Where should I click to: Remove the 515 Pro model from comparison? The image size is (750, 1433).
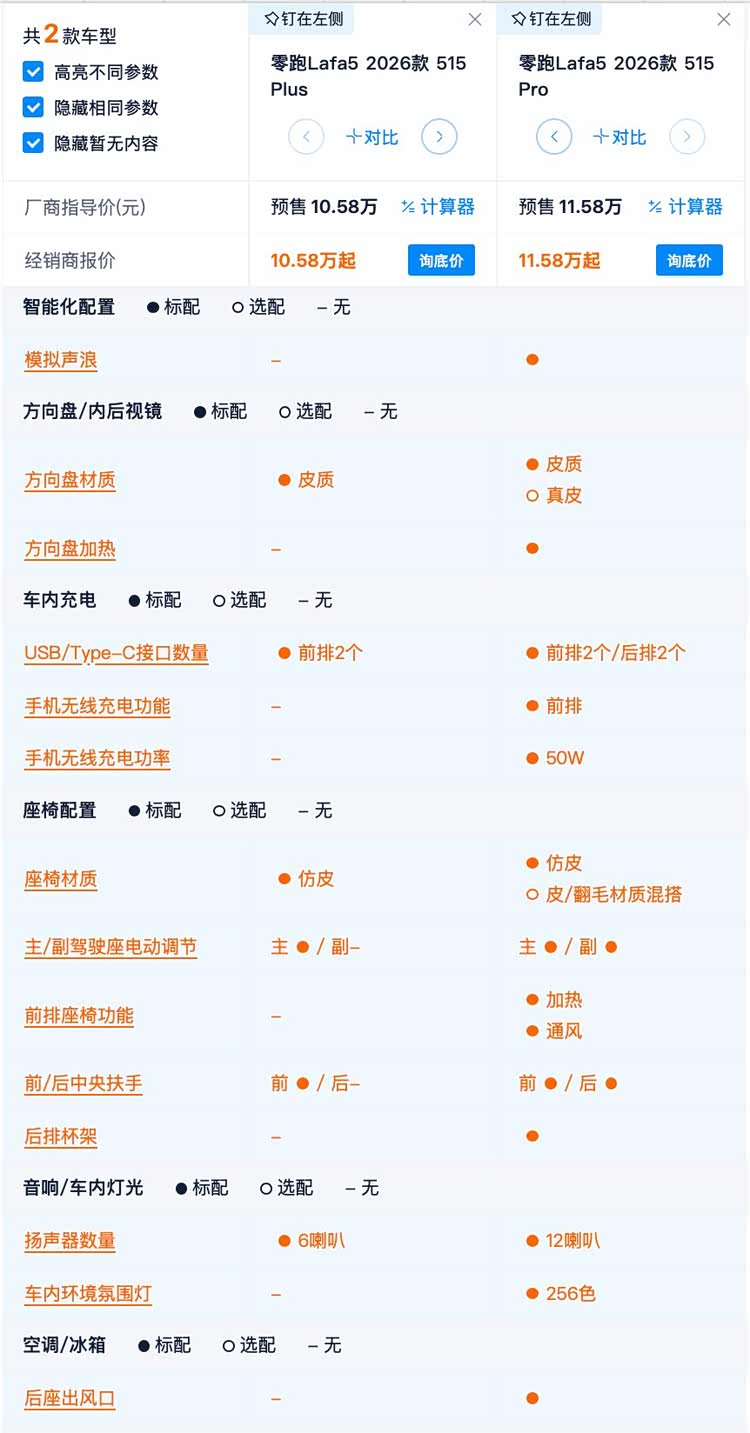pos(724,19)
